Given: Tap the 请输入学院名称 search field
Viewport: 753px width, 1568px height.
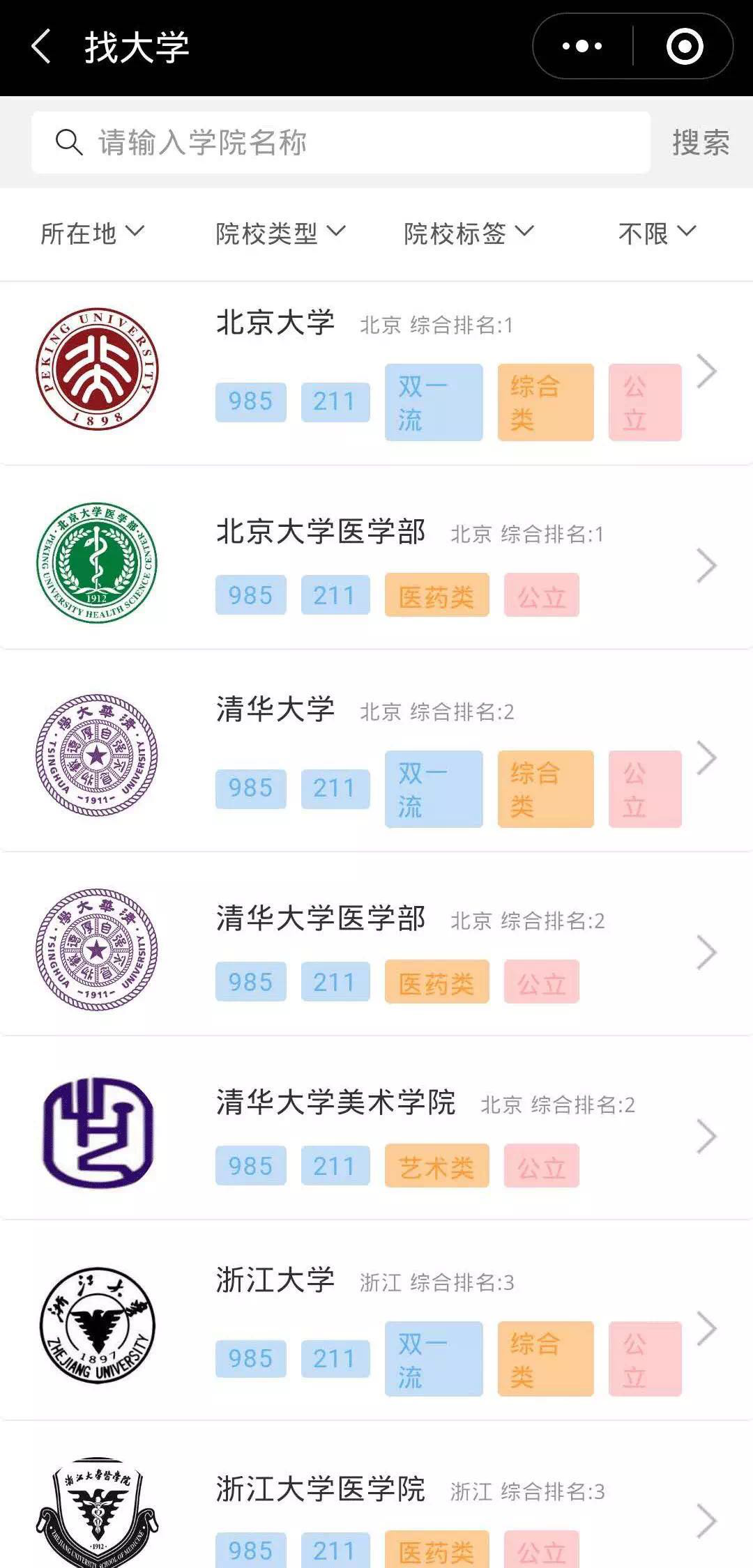Looking at the screenshot, I should pyautogui.click(x=340, y=143).
